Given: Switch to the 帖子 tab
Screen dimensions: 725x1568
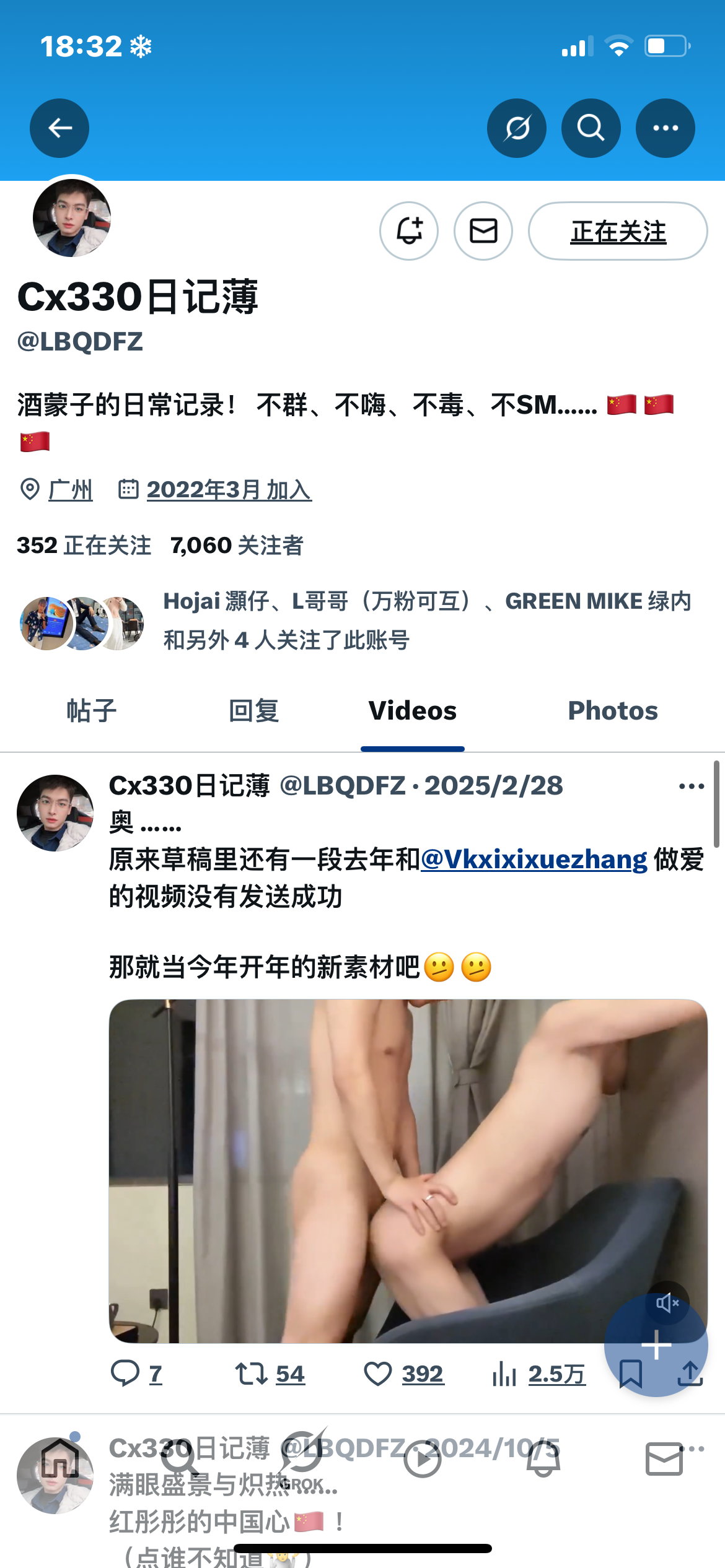Looking at the screenshot, I should point(92,710).
